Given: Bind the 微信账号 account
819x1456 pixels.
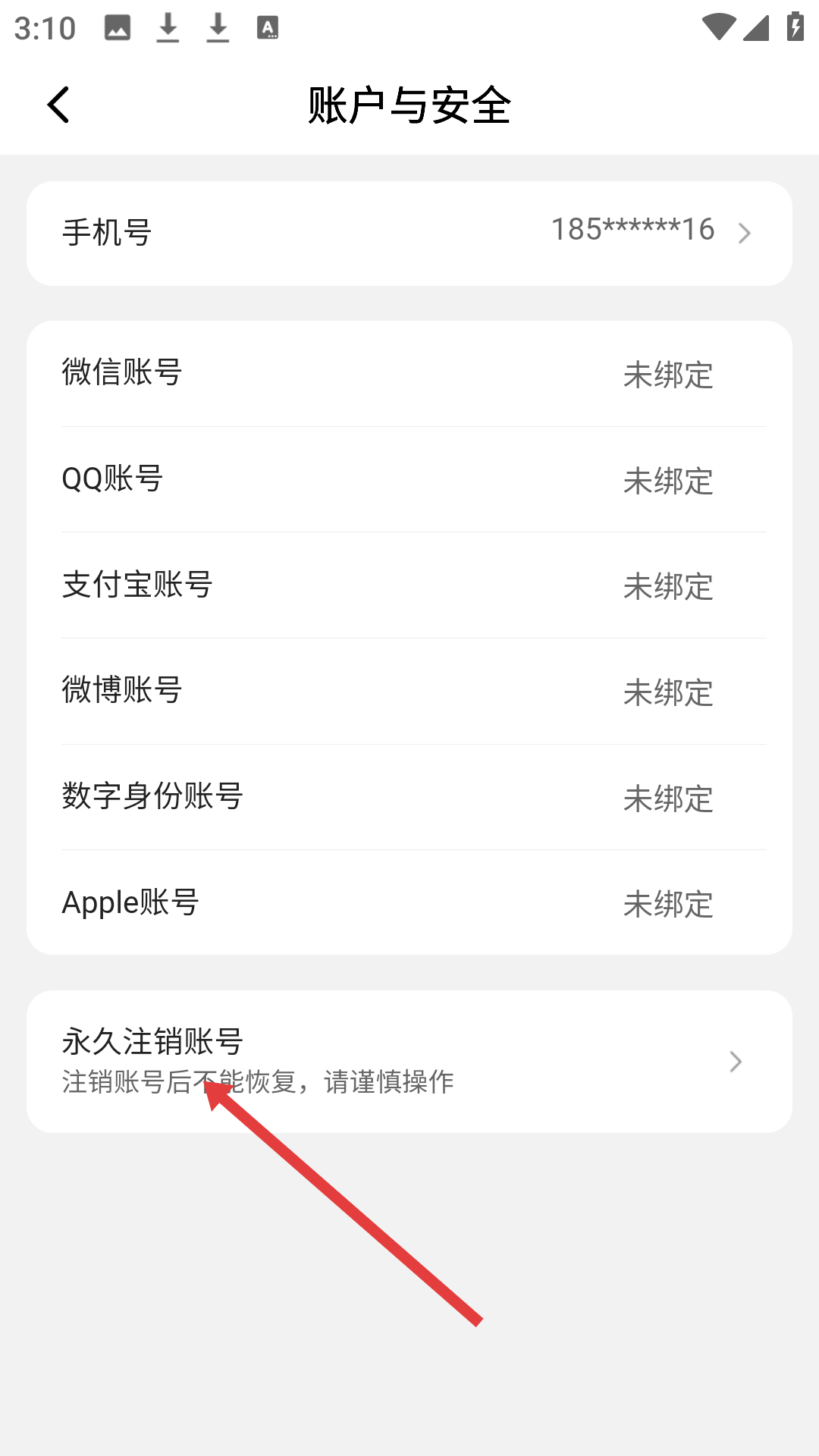Looking at the screenshot, I should pos(409,373).
